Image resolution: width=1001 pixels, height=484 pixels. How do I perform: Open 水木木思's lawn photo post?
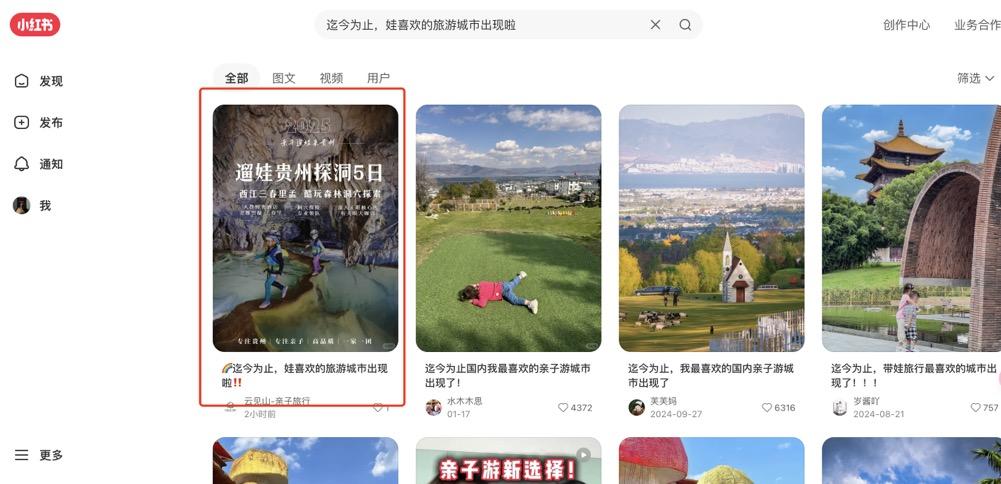tap(508, 228)
